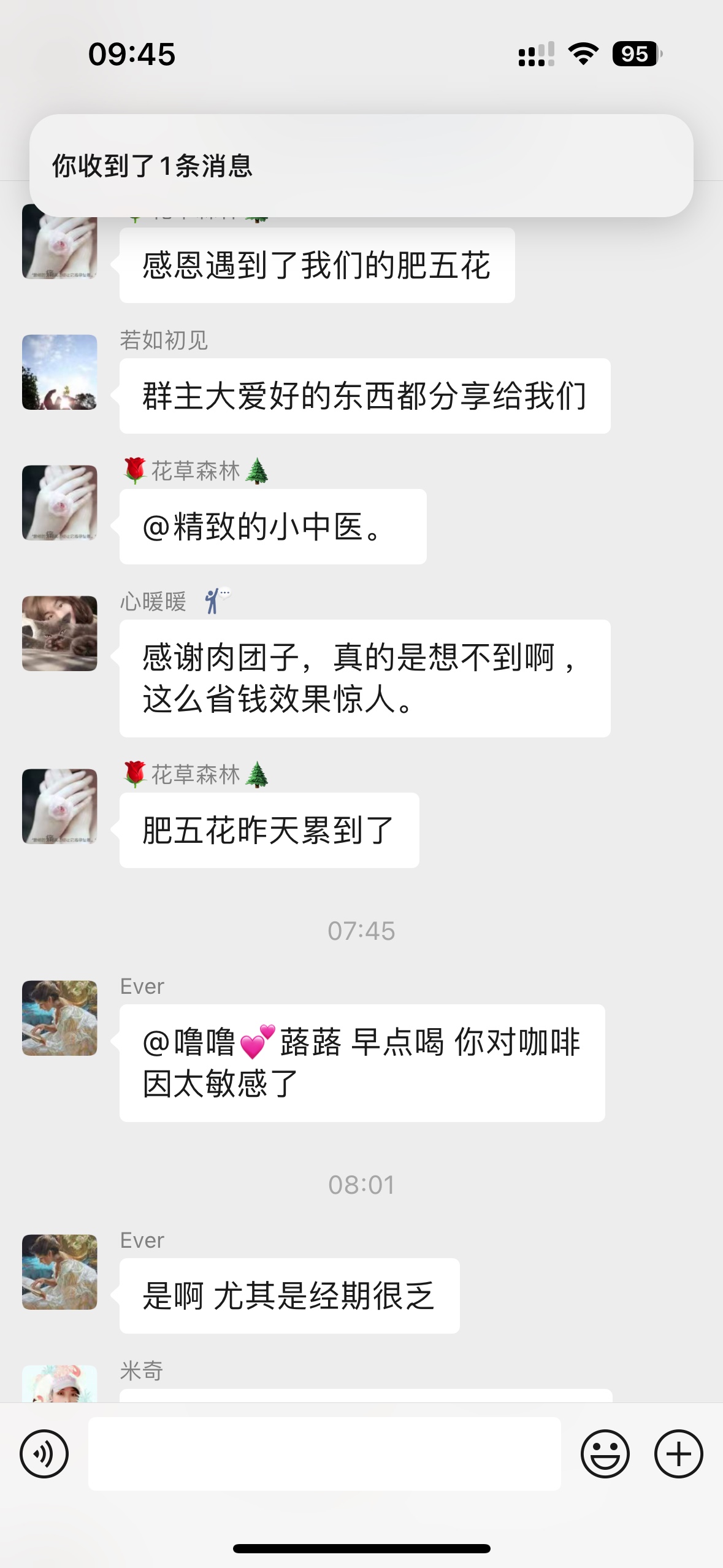Switch to voice message input
Image resolution: width=723 pixels, height=1568 pixels.
(x=44, y=1453)
